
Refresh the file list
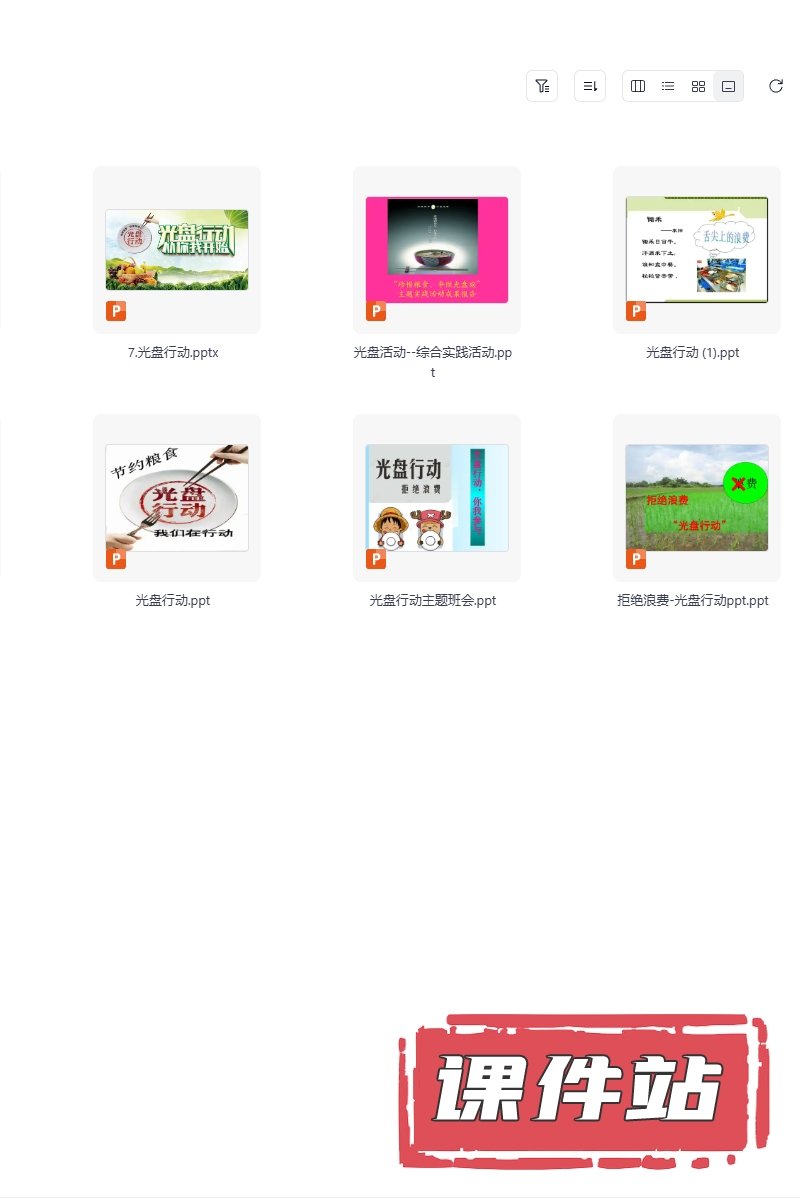click(x=776, y=86)
